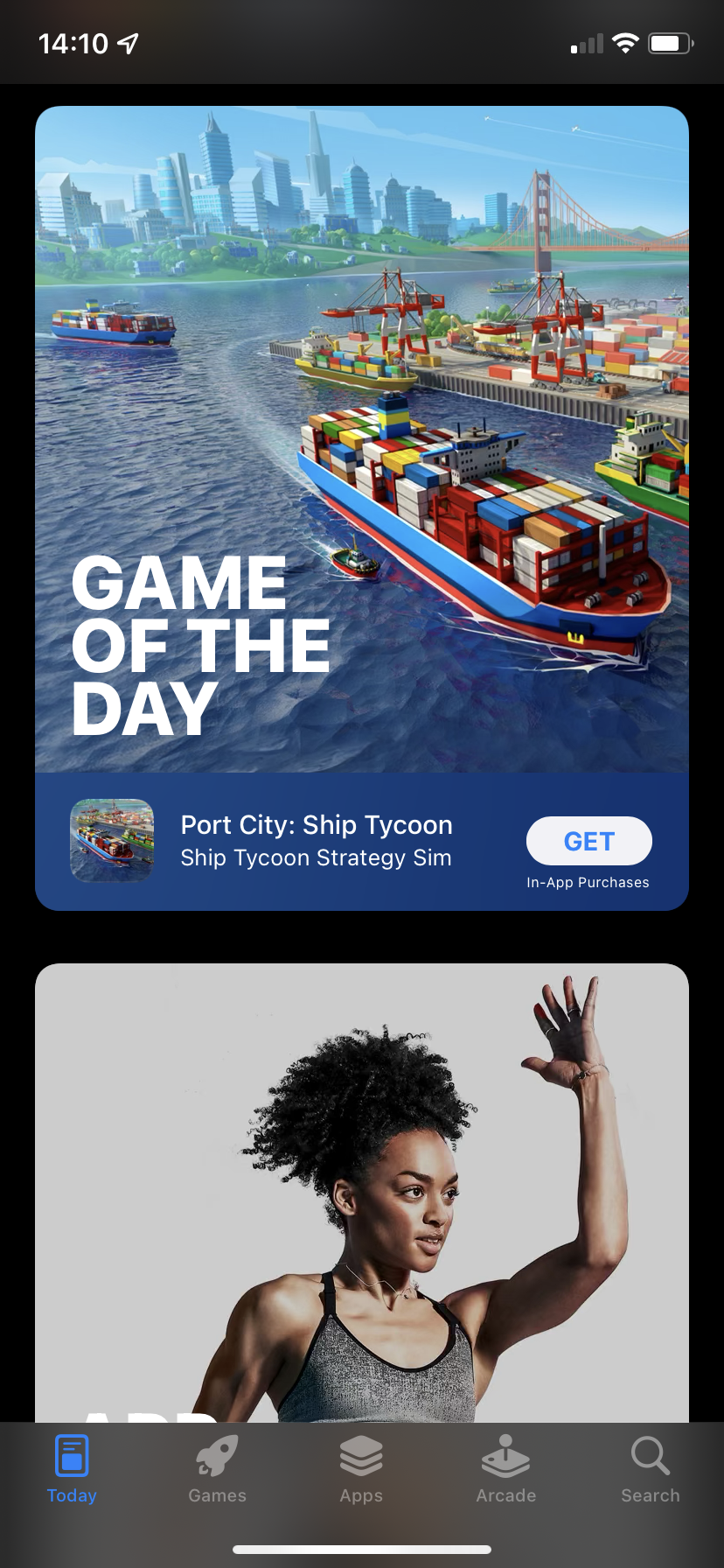Open the Game of the Day card
Screen dimensions: 724x1568
[x=362, y=437]
